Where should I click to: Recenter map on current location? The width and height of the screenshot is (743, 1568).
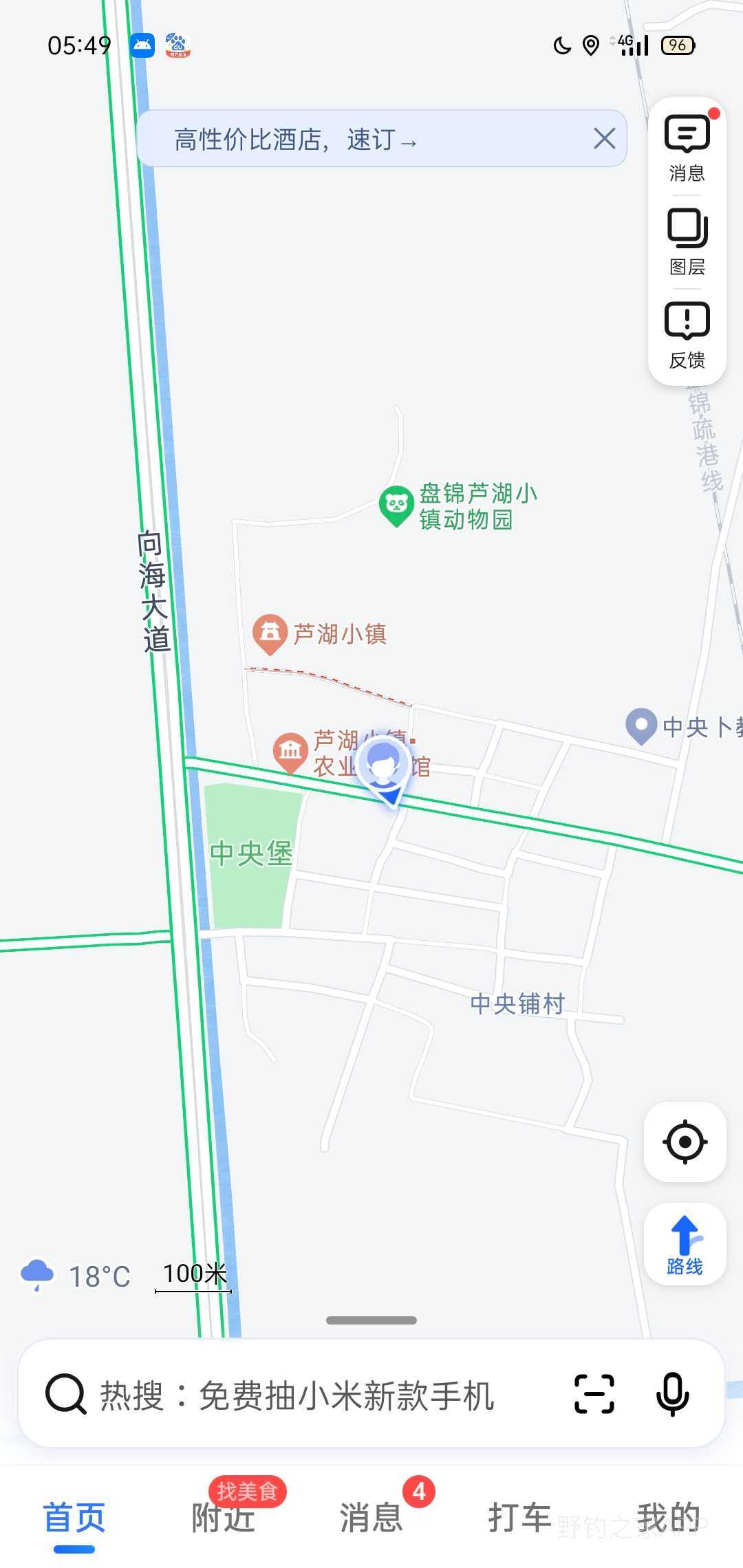pos(685,1142)
